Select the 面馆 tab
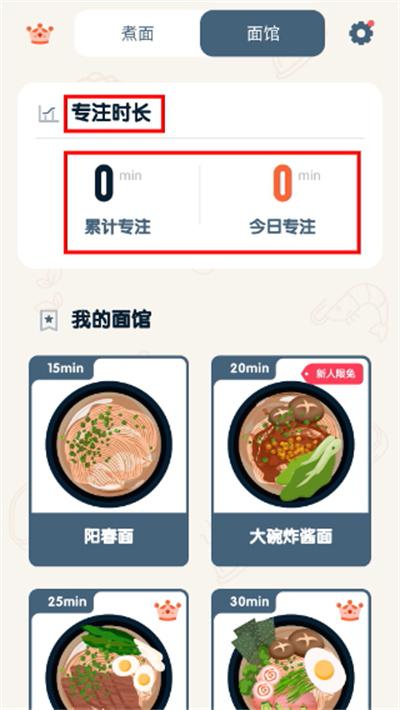The width and height of the screenshot is (400, 710). [263, 34]
